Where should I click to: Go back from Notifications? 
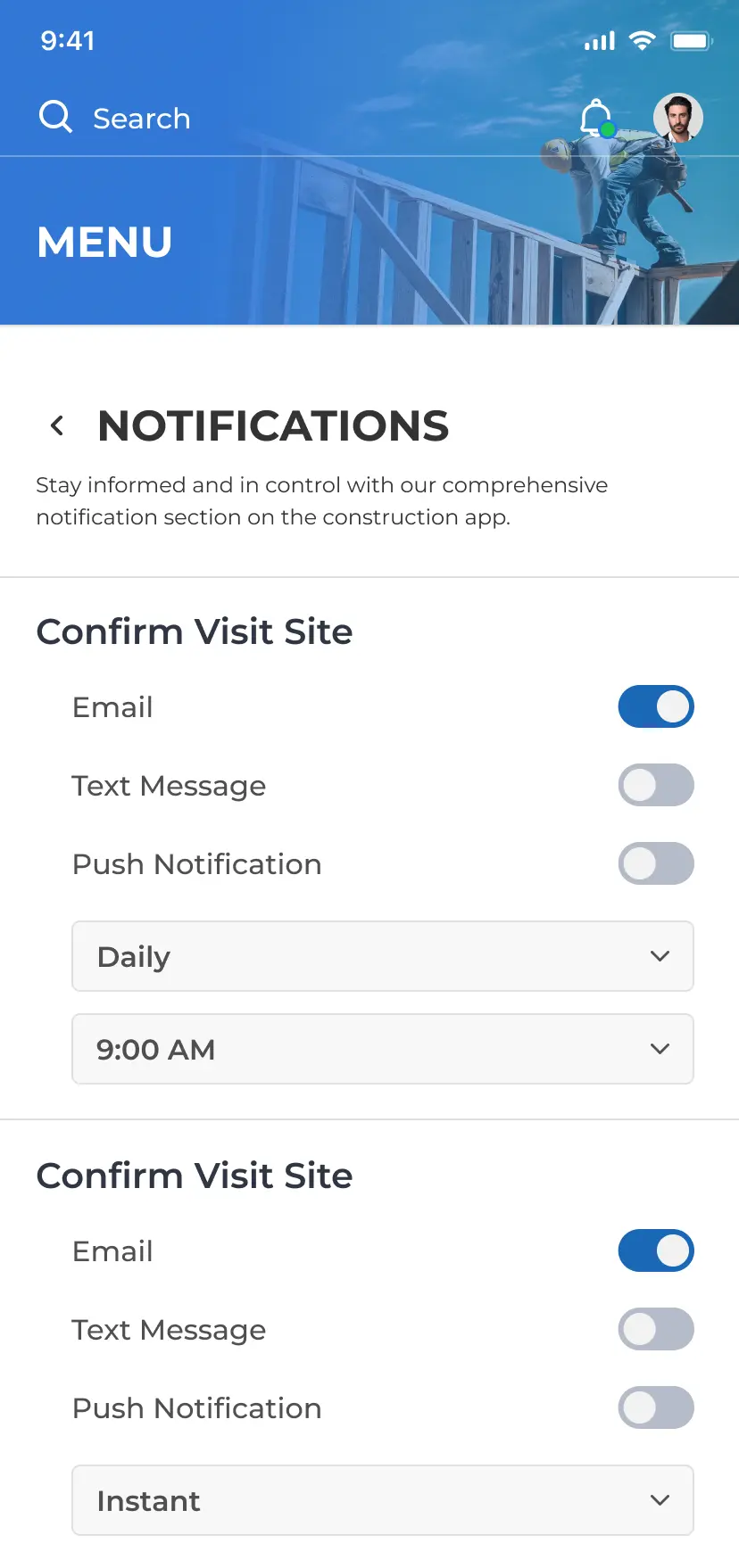57,425
